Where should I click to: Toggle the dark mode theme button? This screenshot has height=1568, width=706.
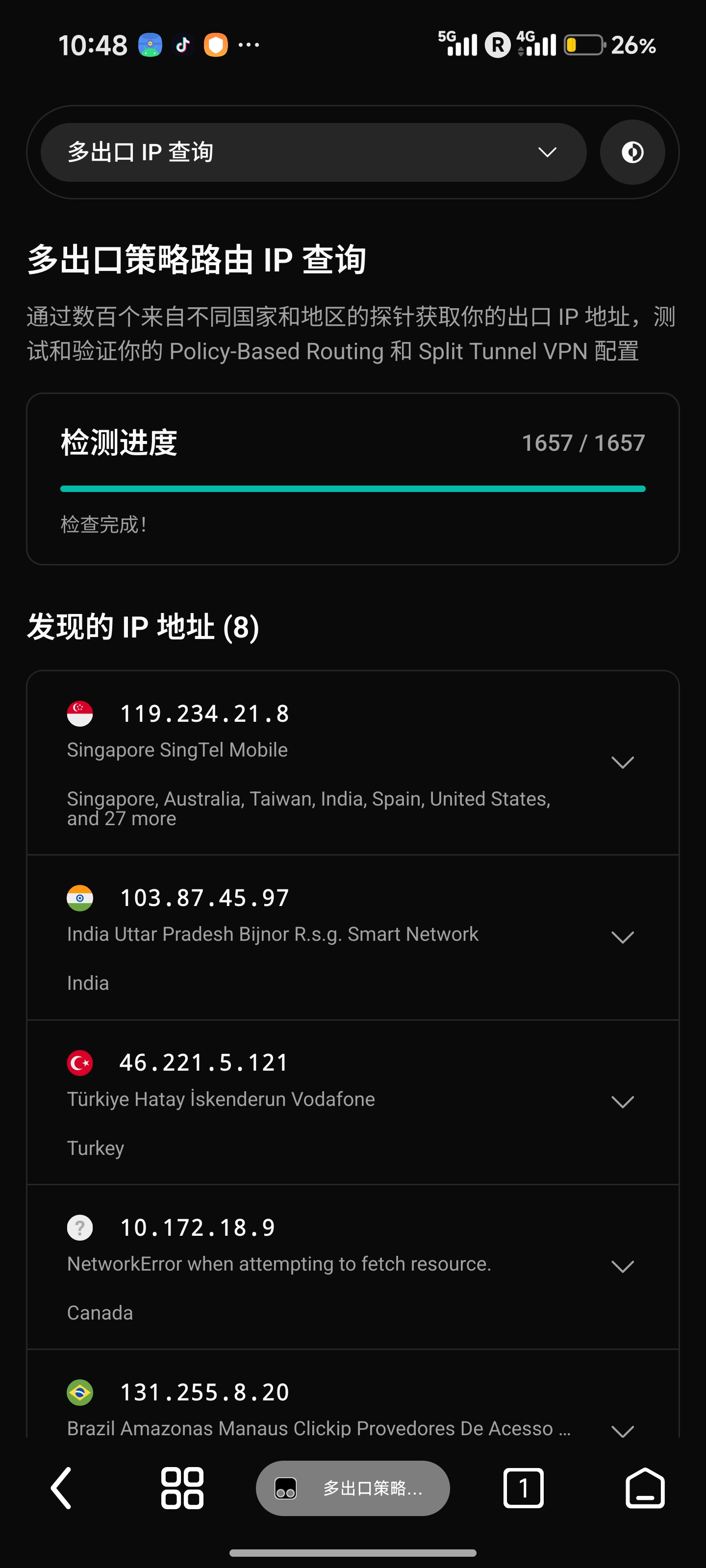pyautogui.click(x=631, y=152)
